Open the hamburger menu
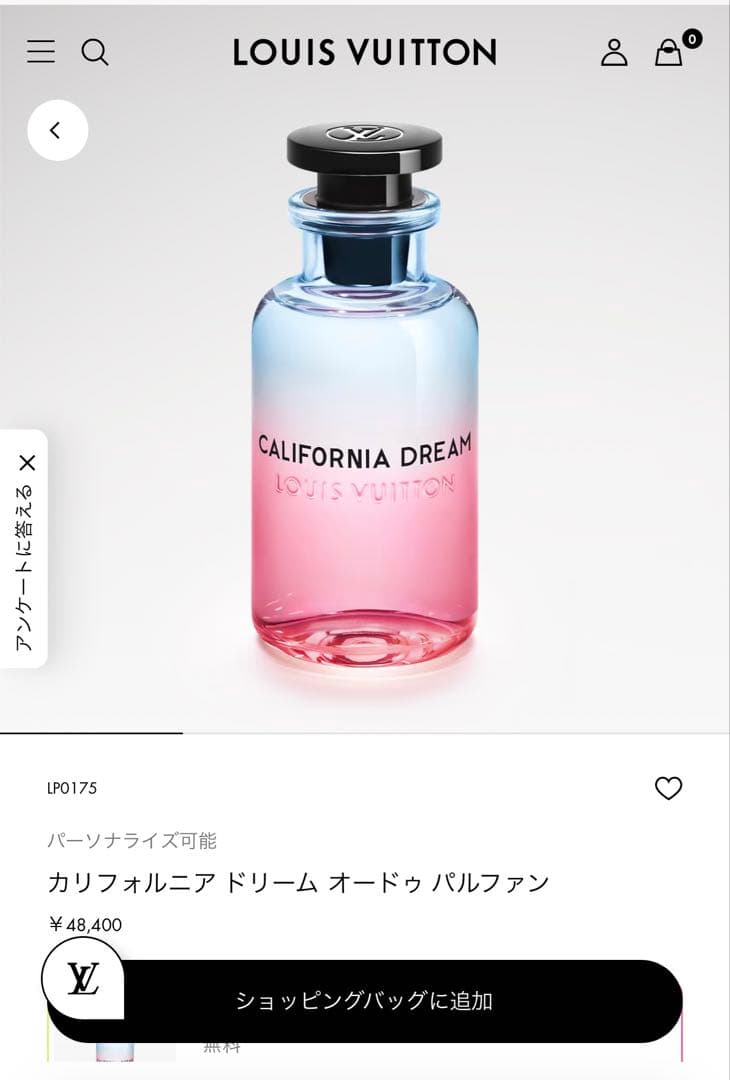 click(x=41, y=52)
